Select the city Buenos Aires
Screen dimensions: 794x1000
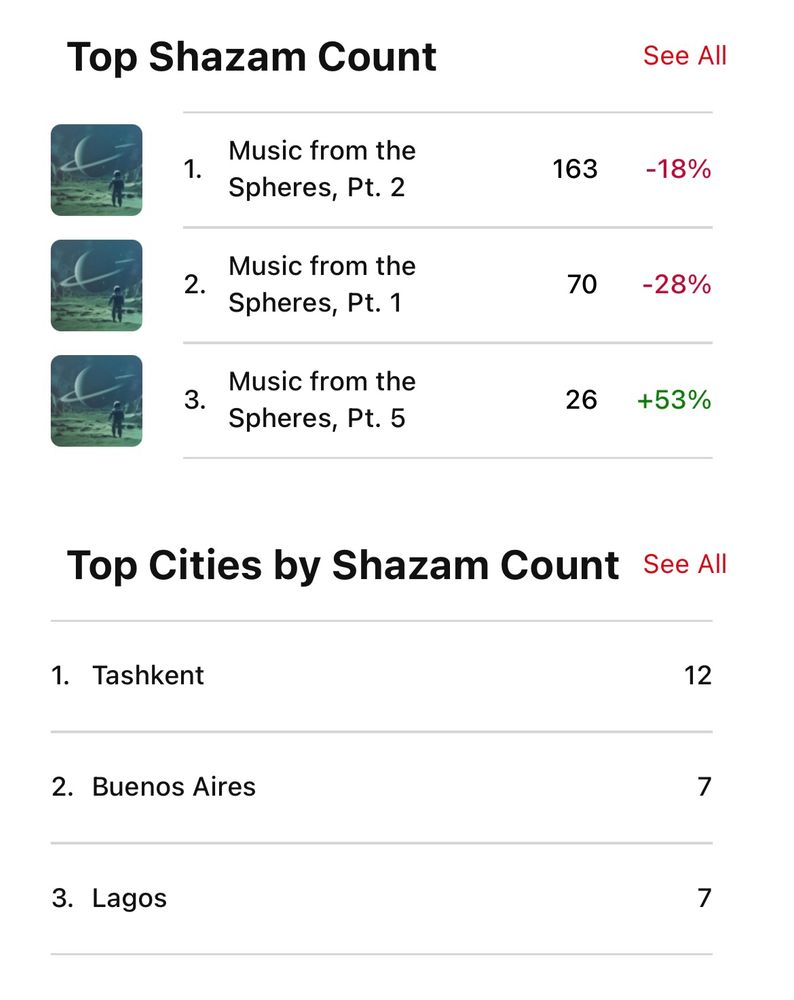click(x=173, y=787)
